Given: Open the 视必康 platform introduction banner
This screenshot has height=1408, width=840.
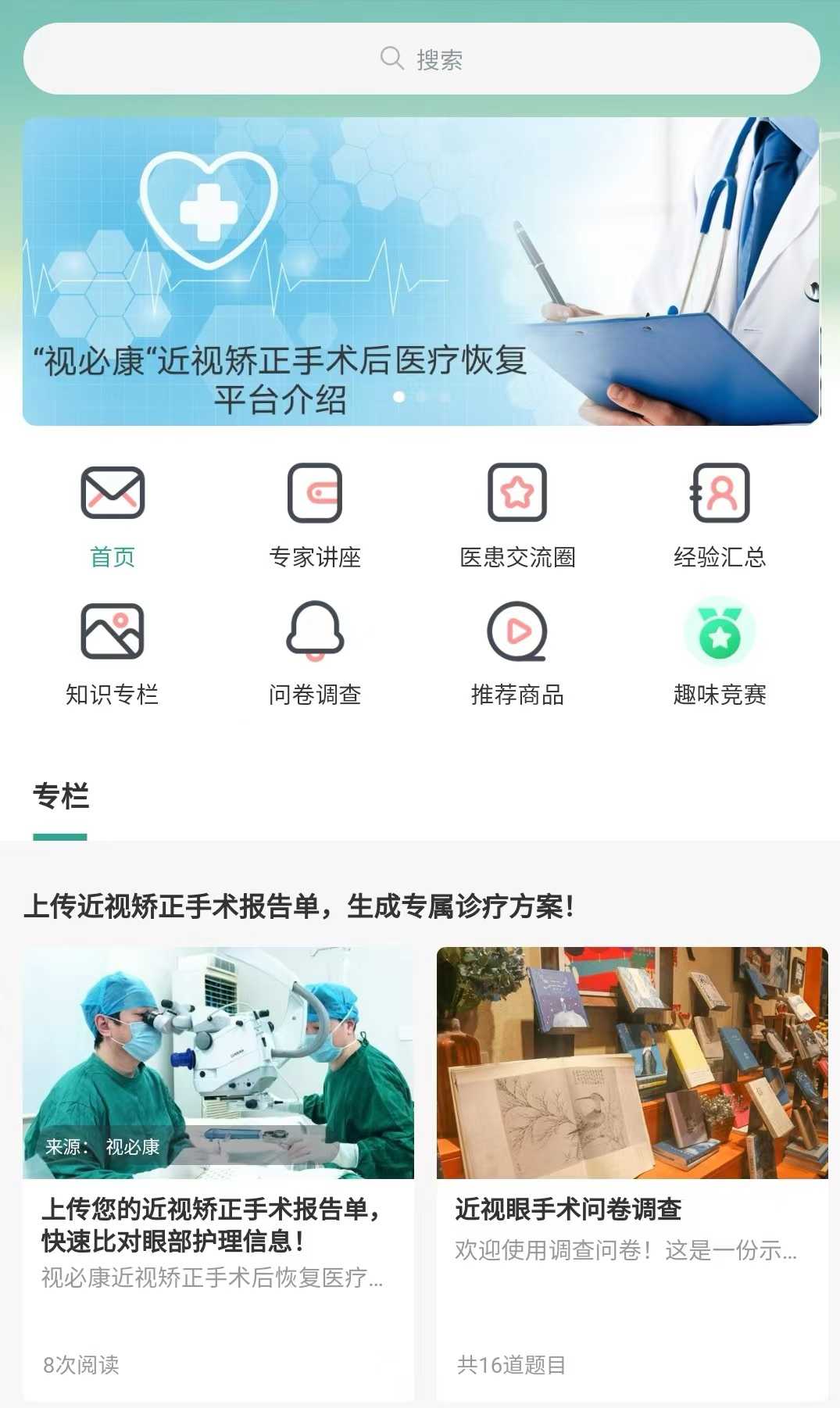Looking at the screenshot, I should (x=421, y=271).
